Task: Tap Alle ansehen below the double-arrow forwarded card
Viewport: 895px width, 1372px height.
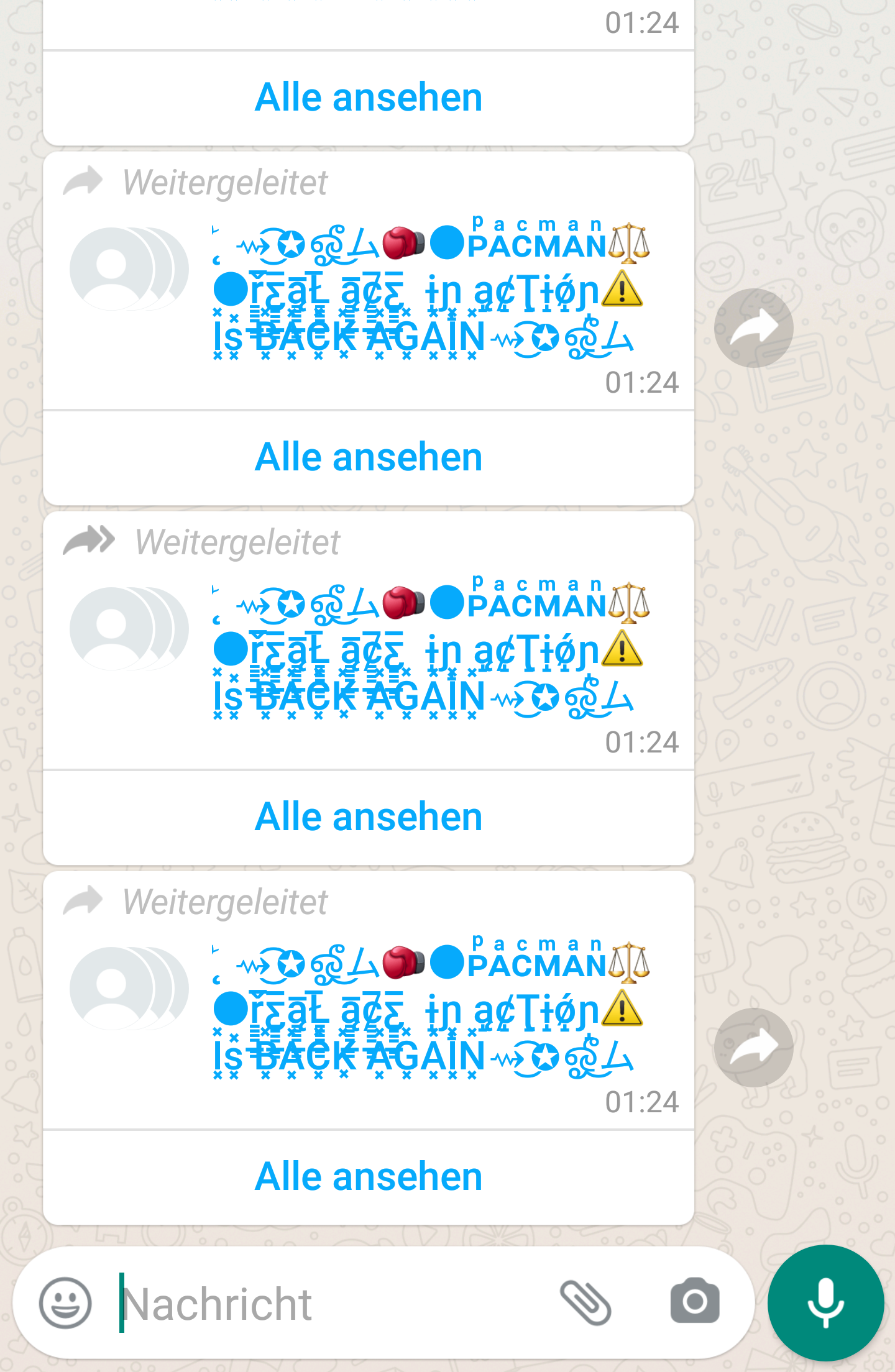Action: pyautogui.click(x=369, y=816)
